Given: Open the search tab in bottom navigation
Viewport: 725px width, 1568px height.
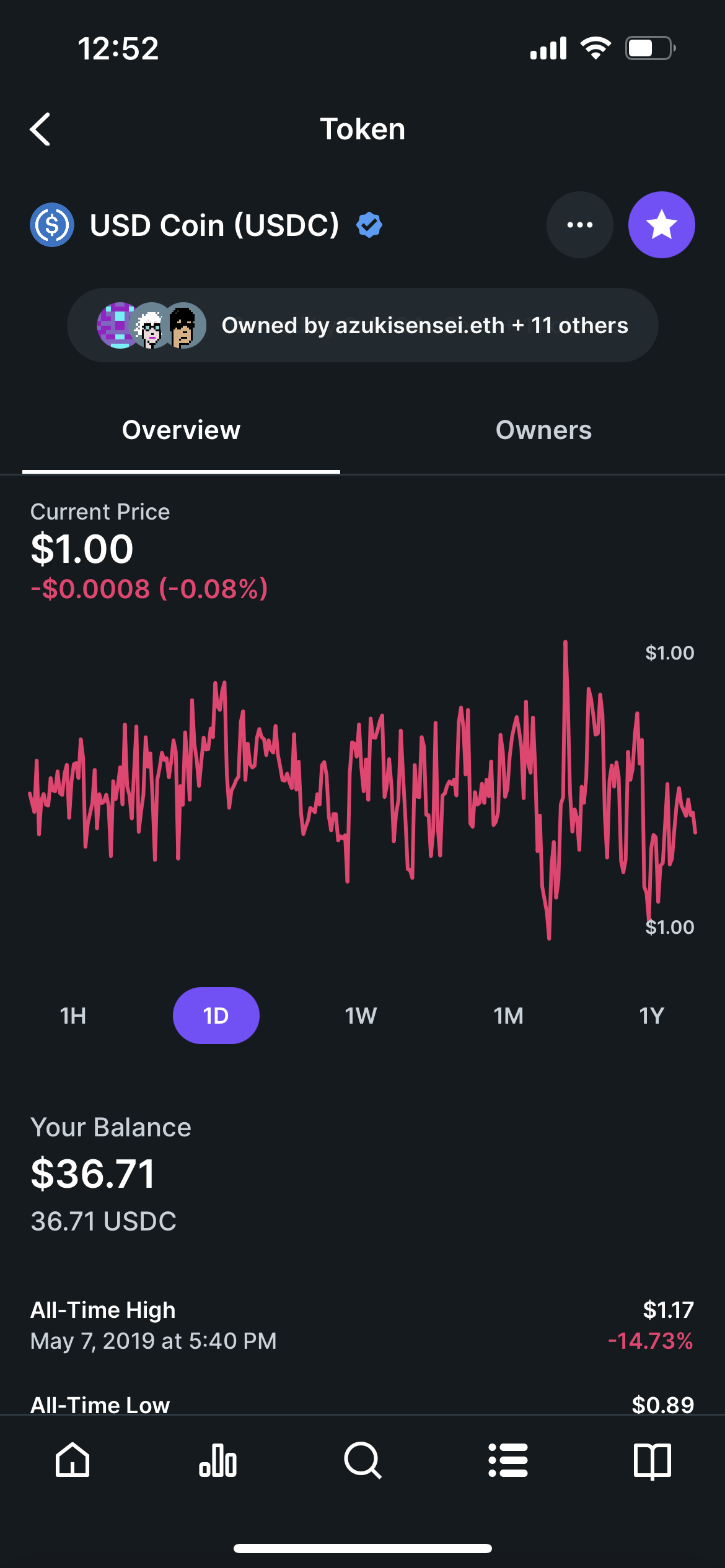Looking at the screenshot, I should pos(362,1461).
